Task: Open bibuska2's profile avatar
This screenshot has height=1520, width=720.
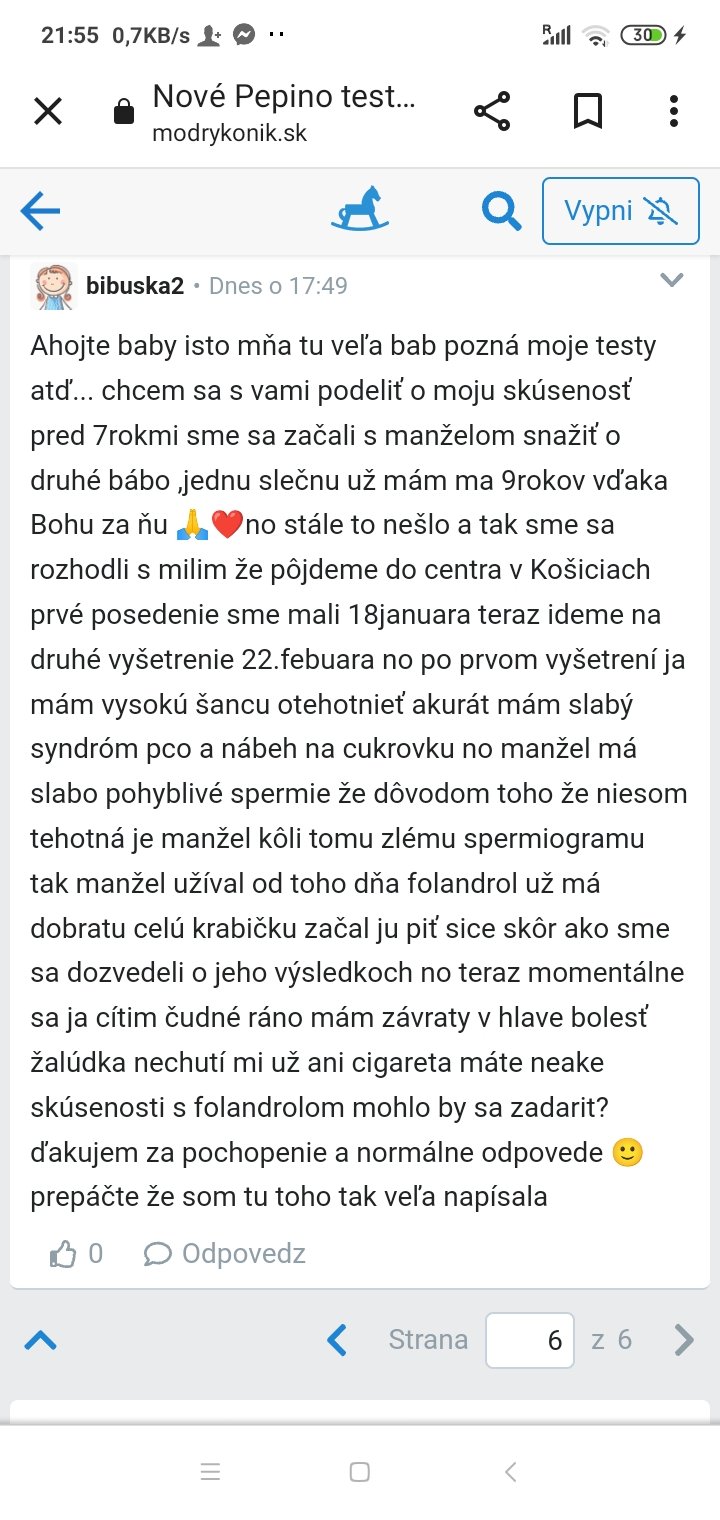Action: tap(54, 287)
